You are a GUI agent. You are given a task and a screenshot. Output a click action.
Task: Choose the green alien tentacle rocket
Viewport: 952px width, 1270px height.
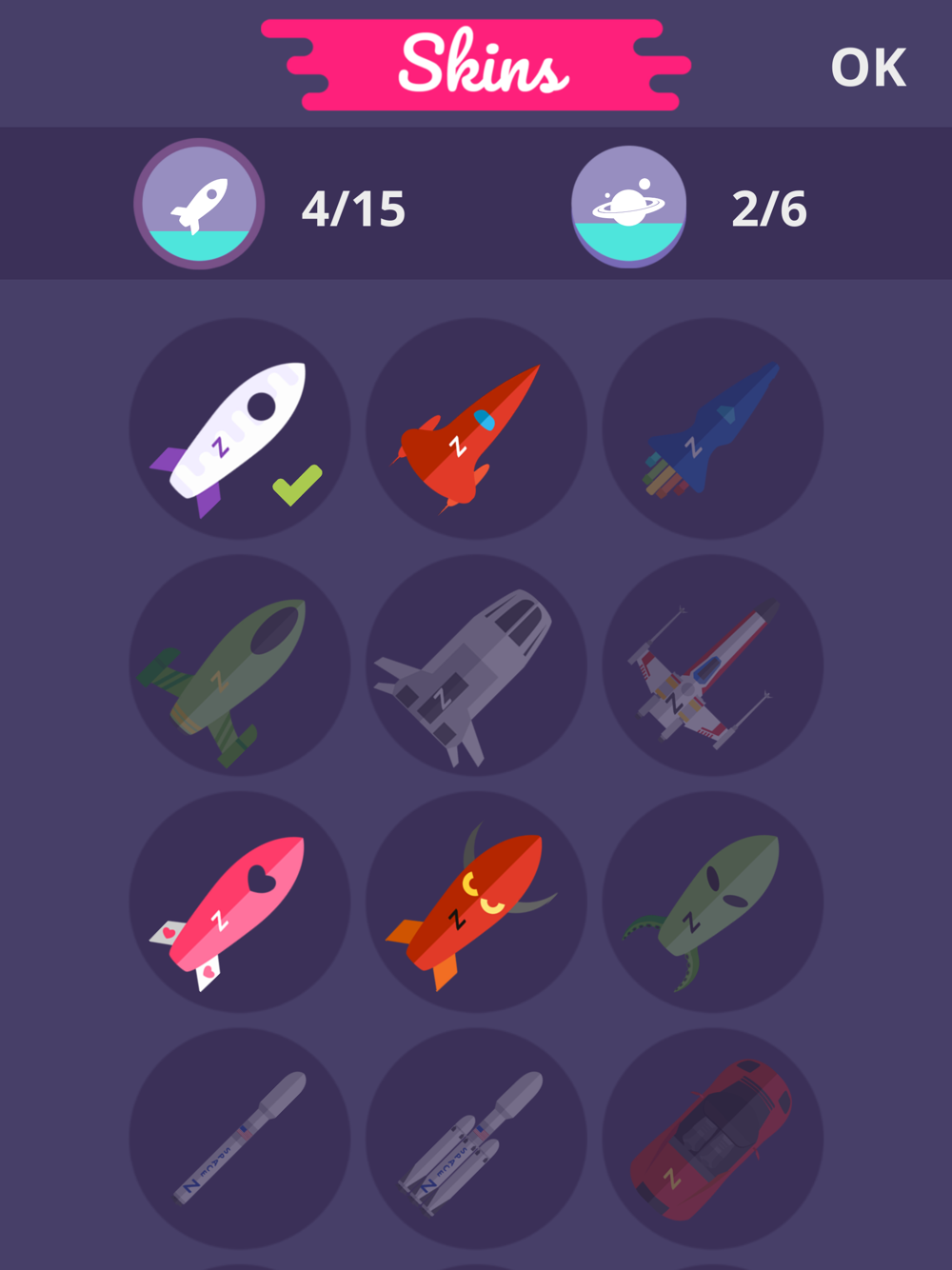tap(713, 902)
